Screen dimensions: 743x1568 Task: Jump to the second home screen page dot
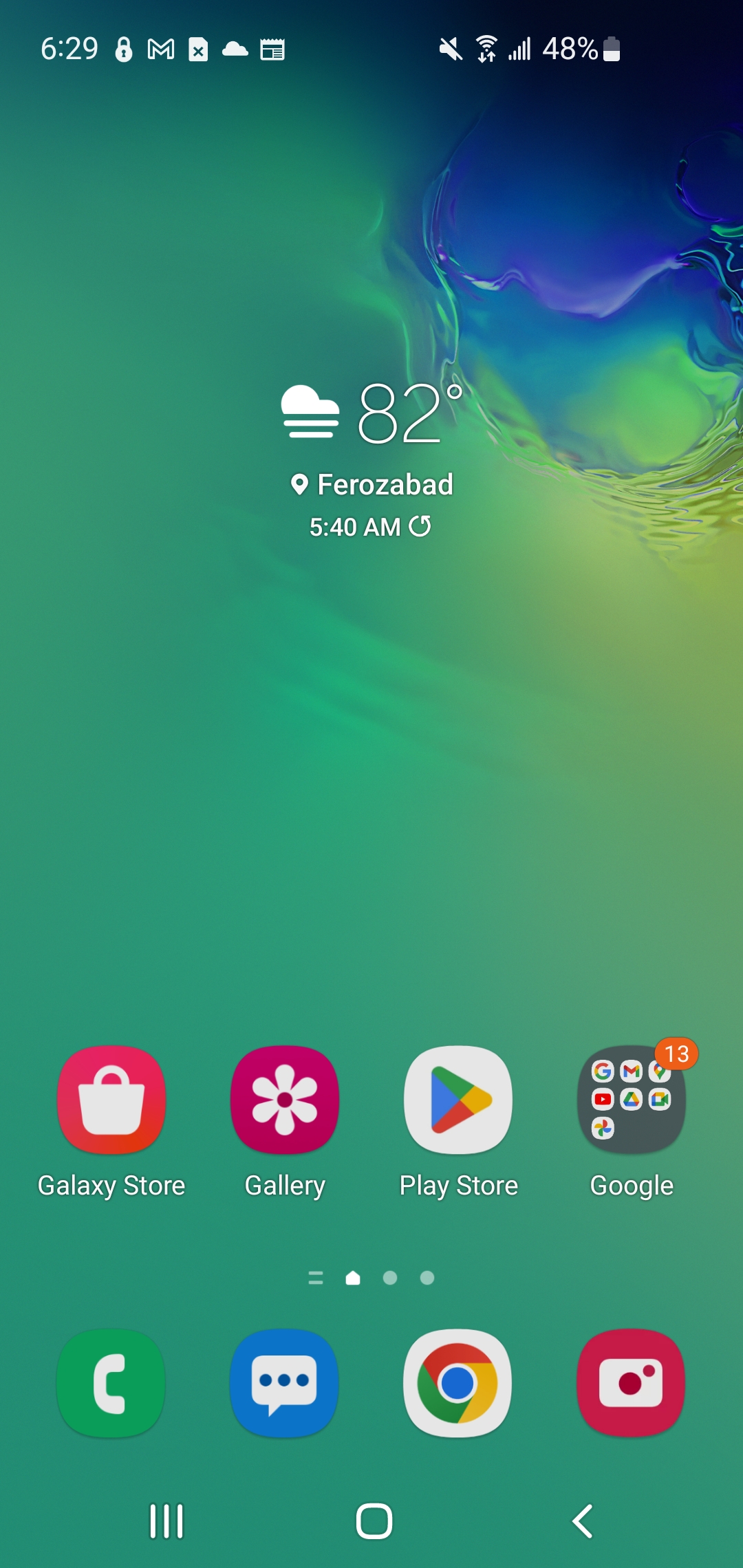click(390, 1278)
